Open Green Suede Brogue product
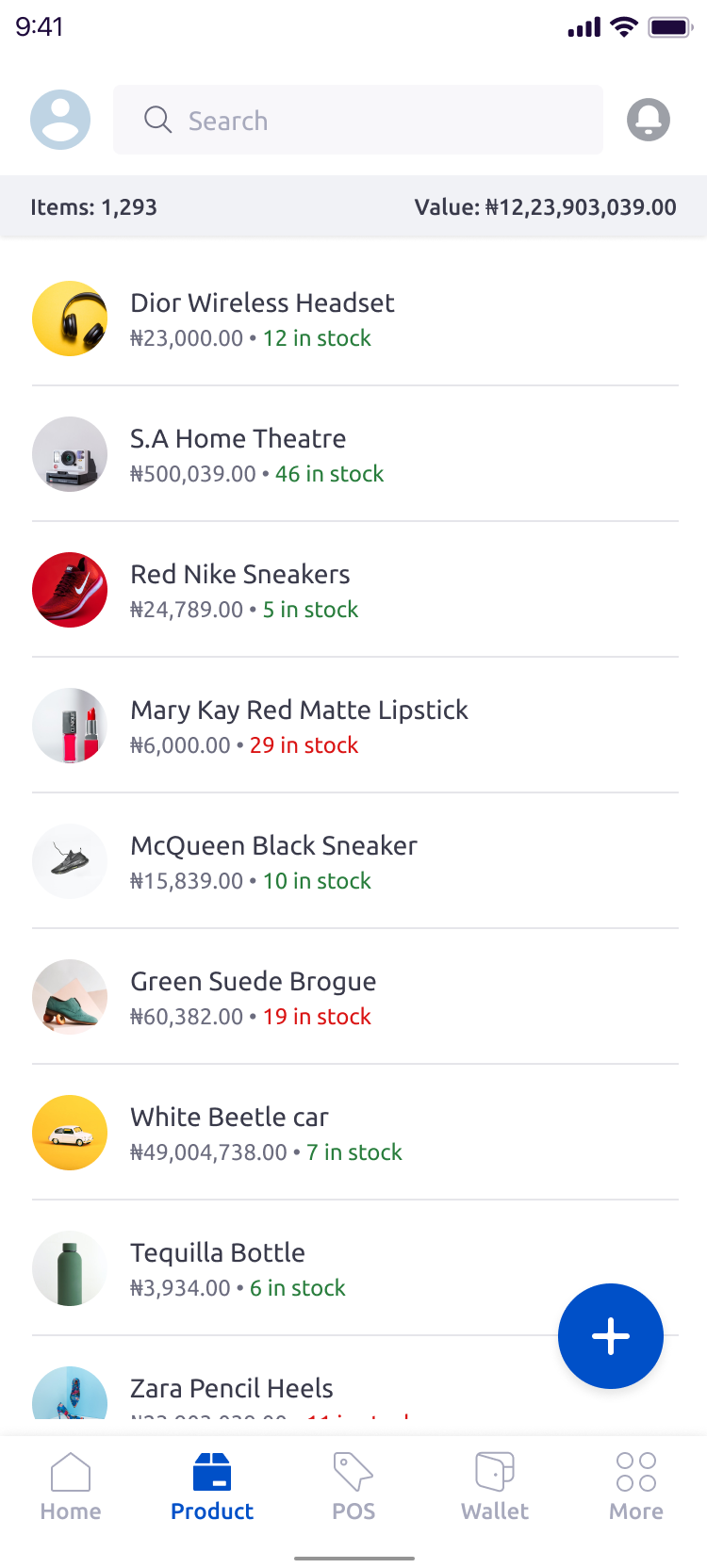This screenshot has width=707, height=1568. click(x=355, y=997)
